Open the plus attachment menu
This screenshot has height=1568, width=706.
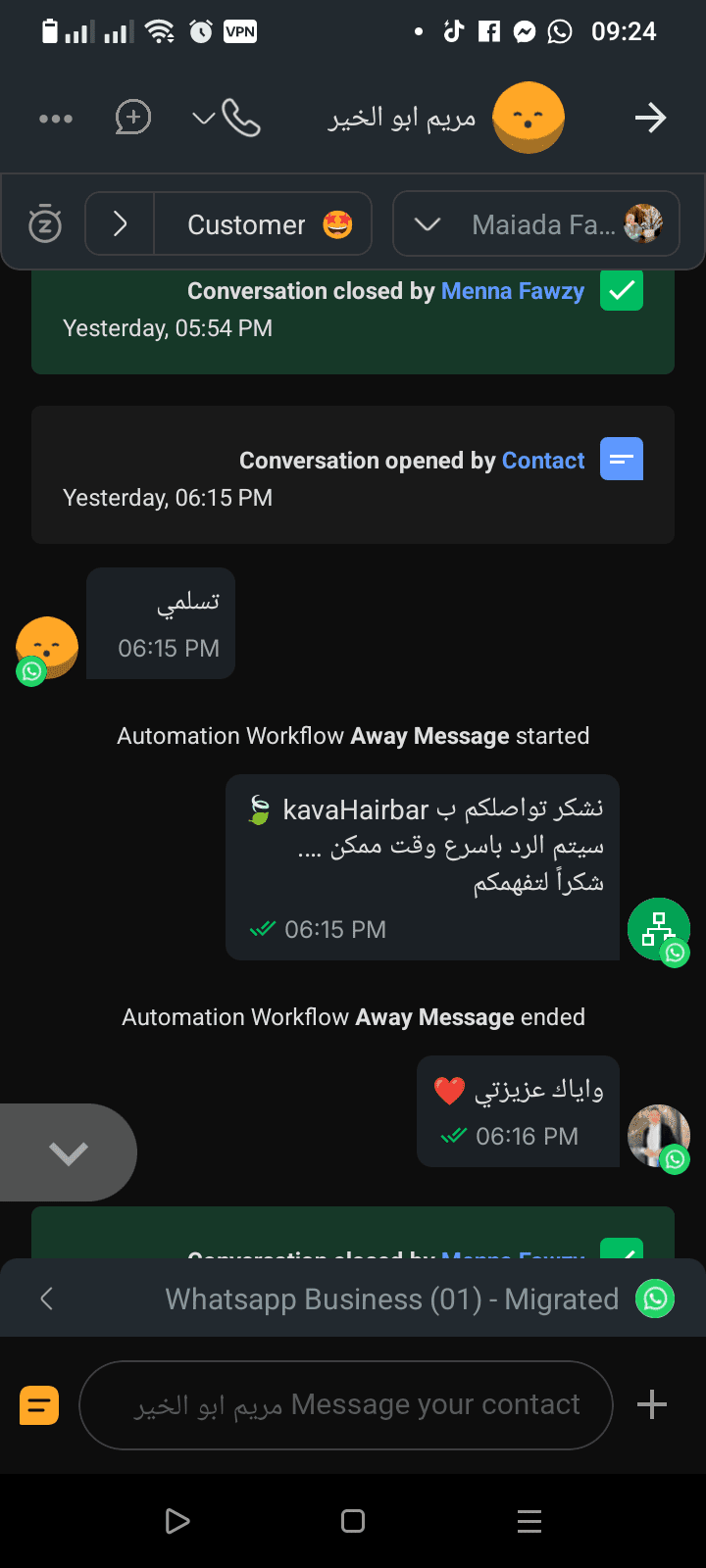[x=651, y=1405]
